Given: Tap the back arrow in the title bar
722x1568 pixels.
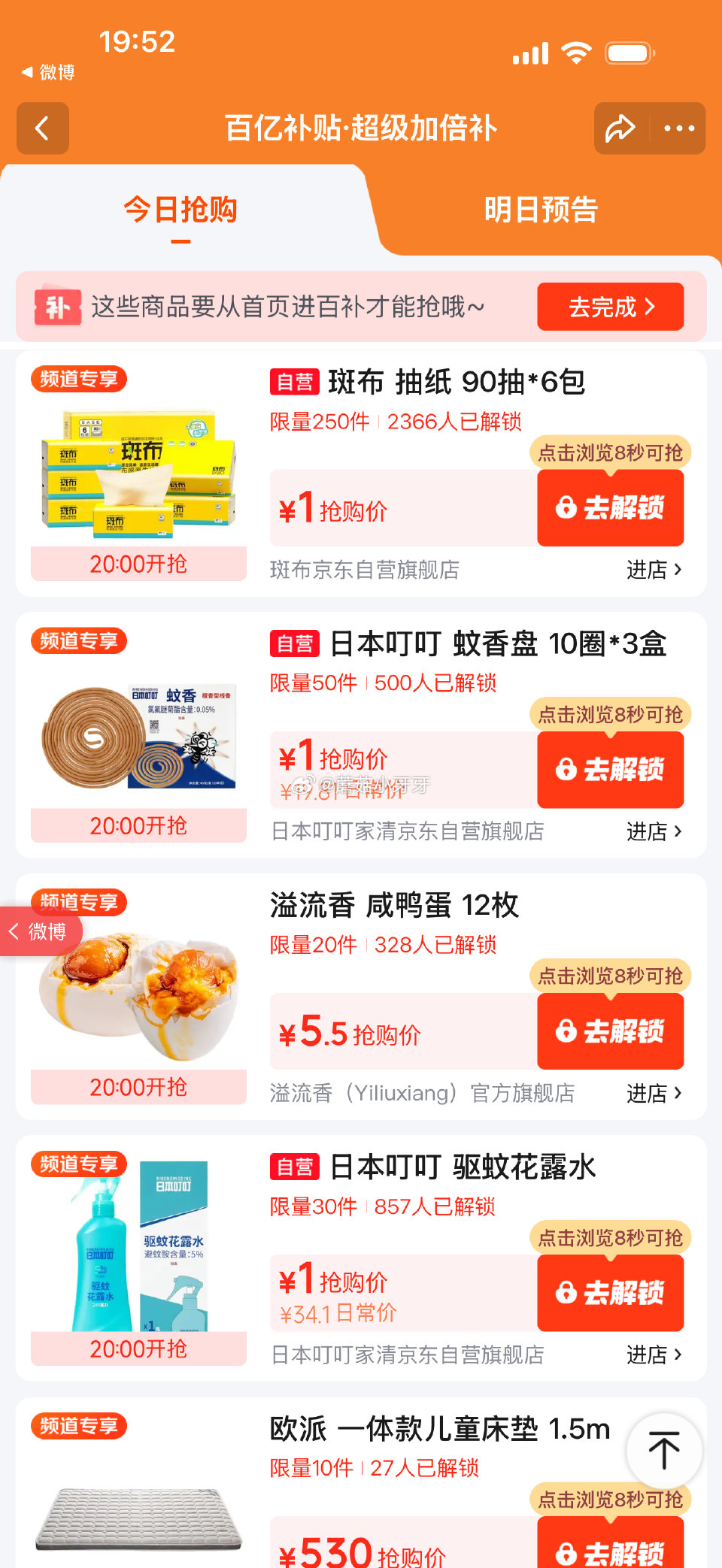Looking at the screenshot, I should click(42, 128).
